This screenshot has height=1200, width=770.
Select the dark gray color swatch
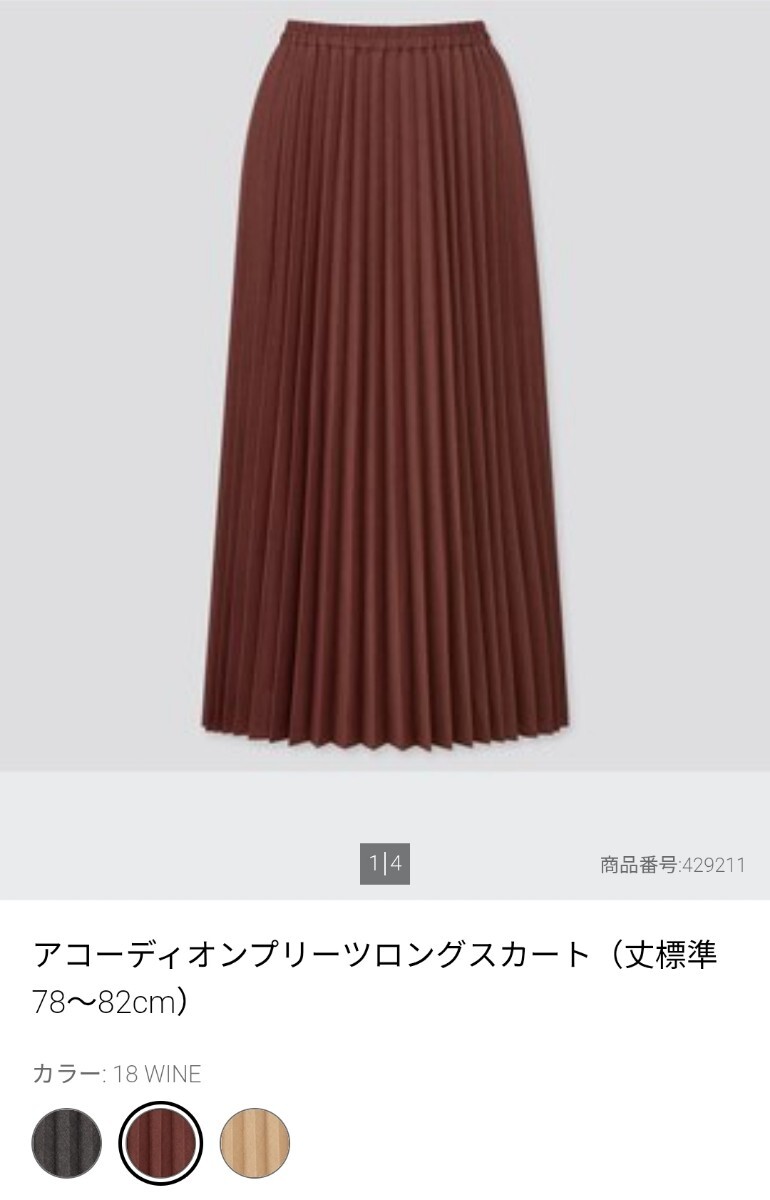click(67, 1143)
